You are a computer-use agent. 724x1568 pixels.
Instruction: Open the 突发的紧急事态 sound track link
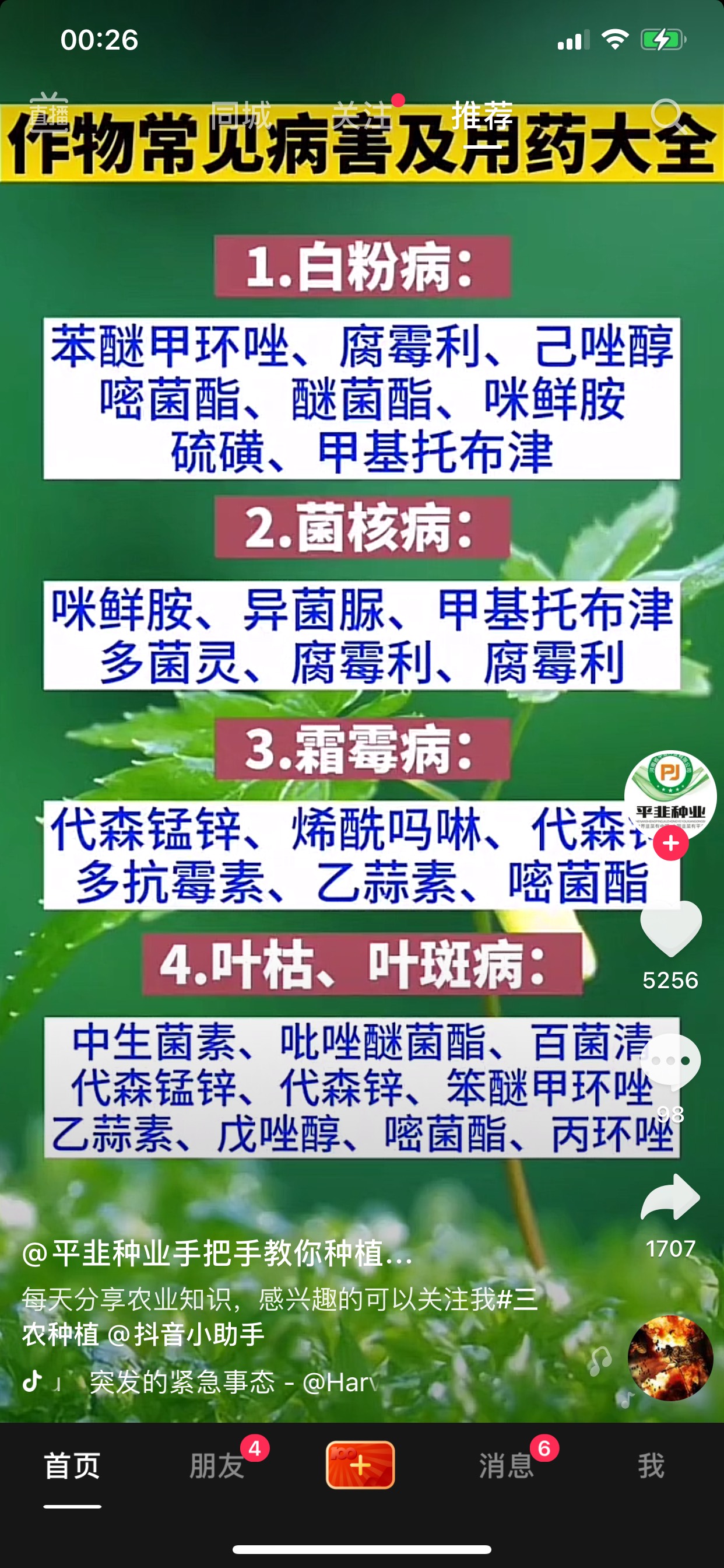click(x=234, y=1382)
